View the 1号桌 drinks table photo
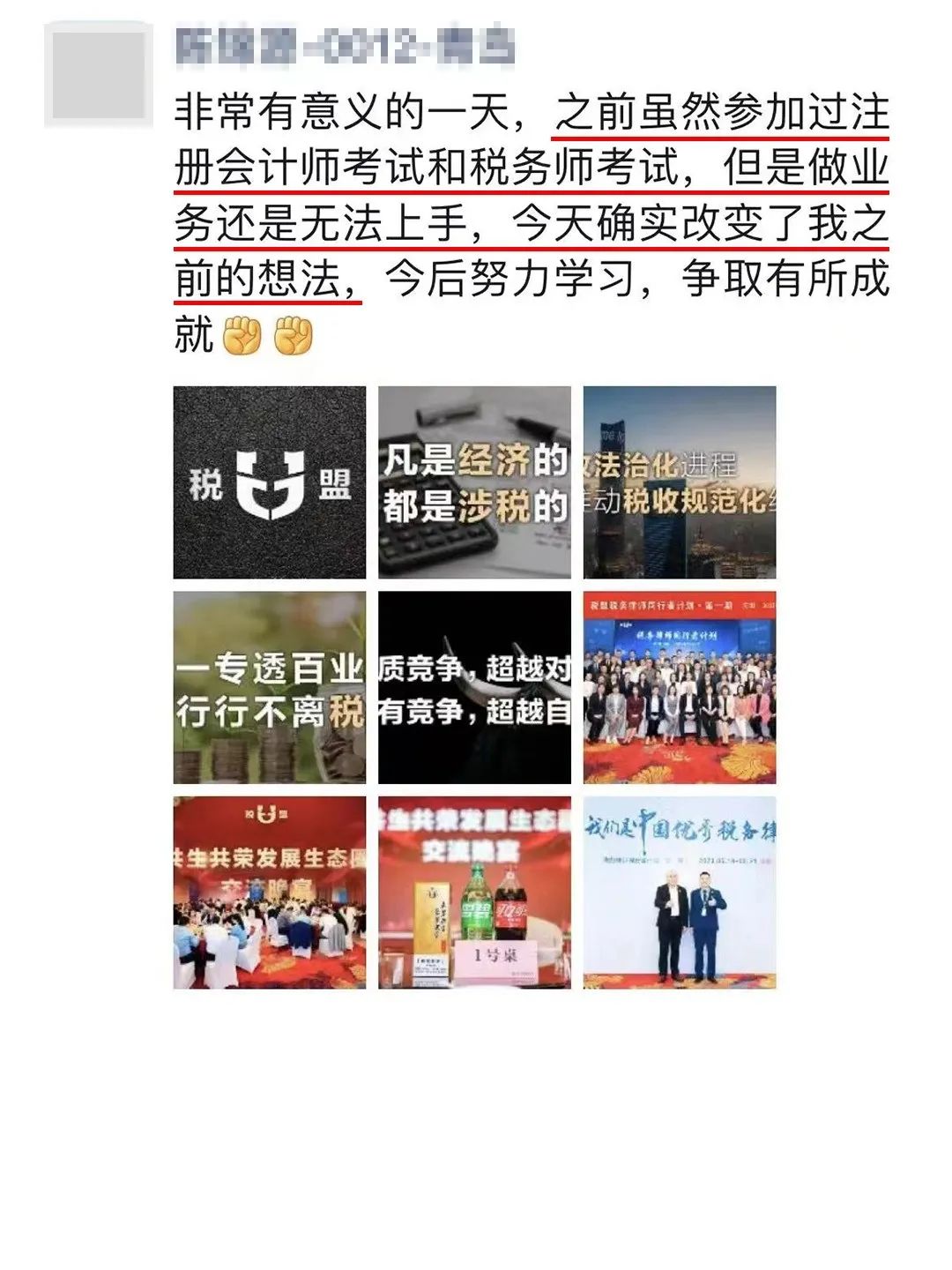This screenshot has height=1270, width=952. coord(474,893)
